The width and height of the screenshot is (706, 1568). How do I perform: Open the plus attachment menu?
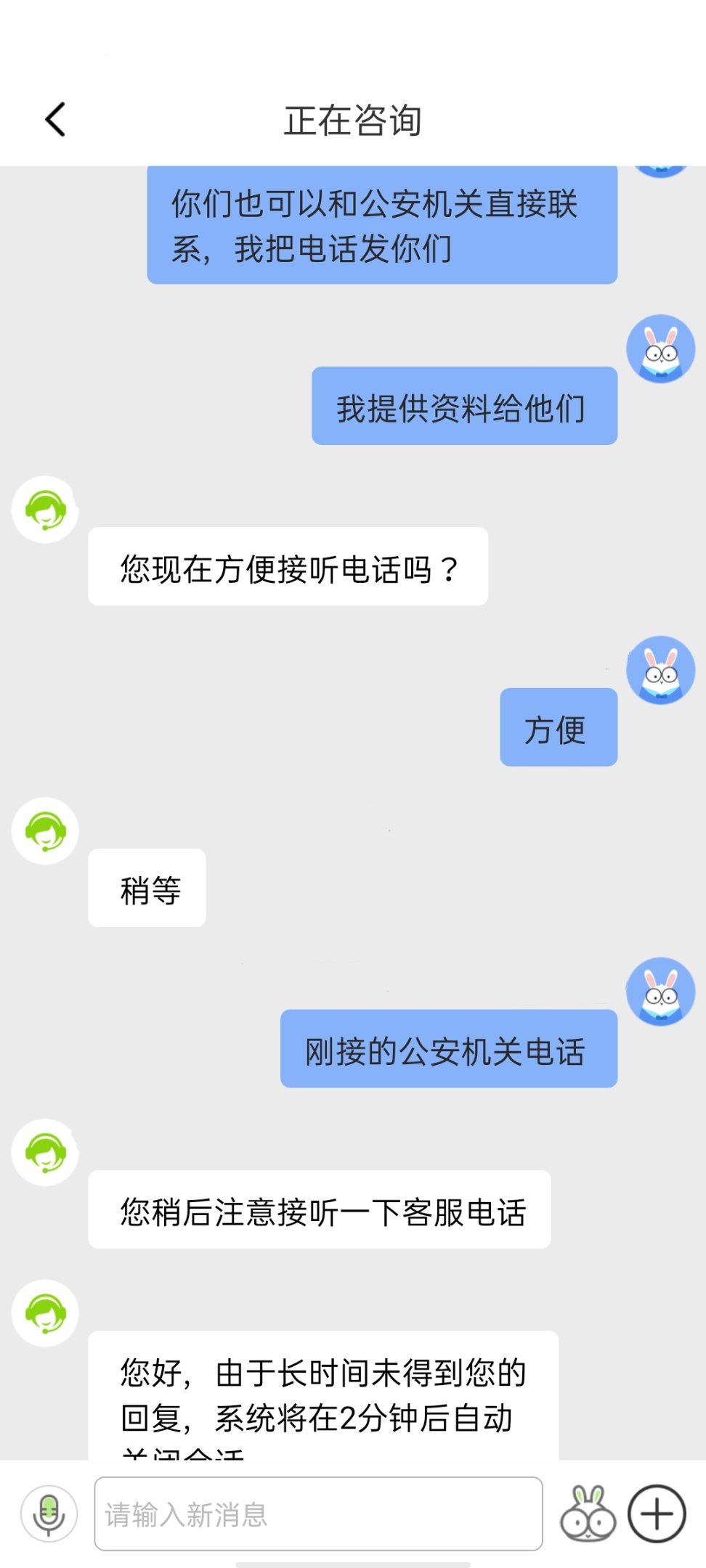point(657,1514)
